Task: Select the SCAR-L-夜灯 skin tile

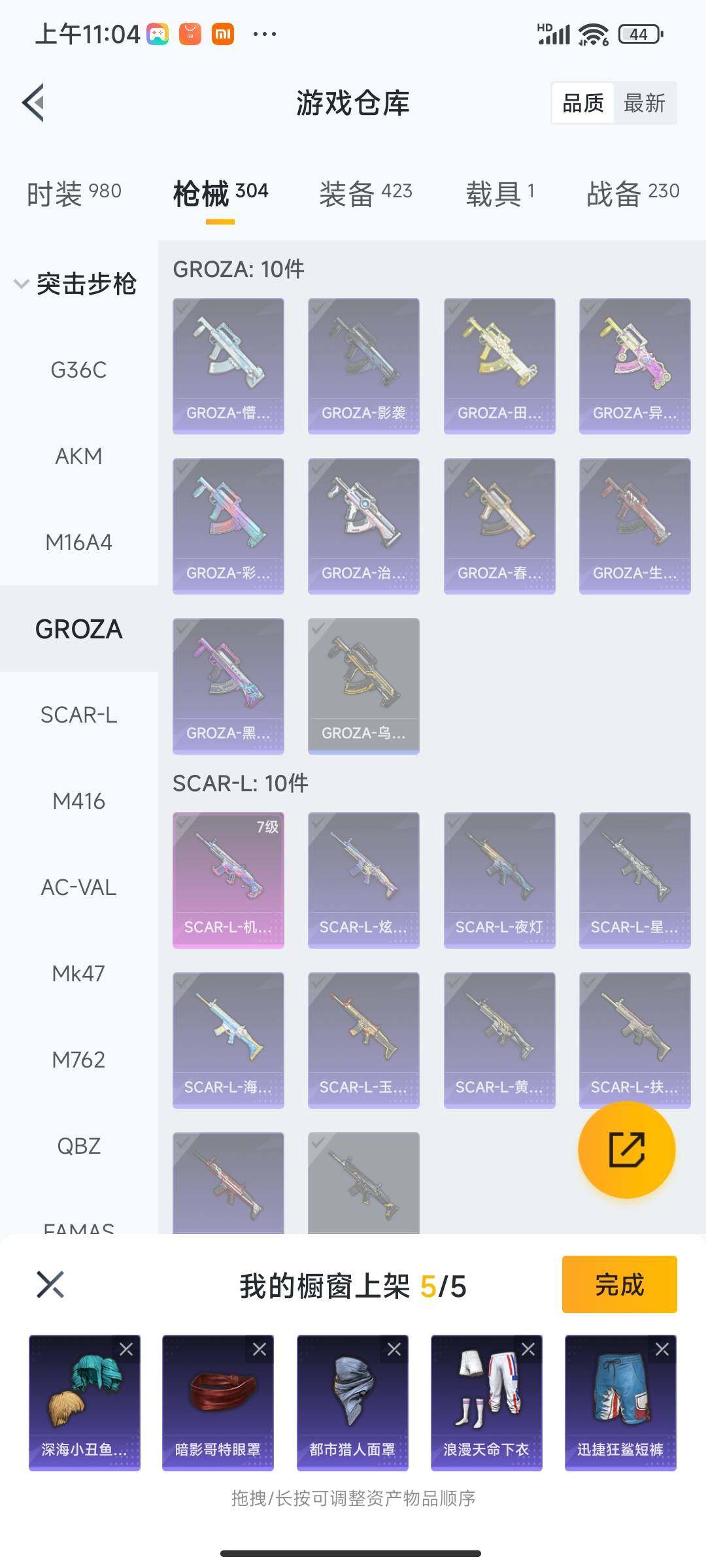Action: [x=499, y=879]
